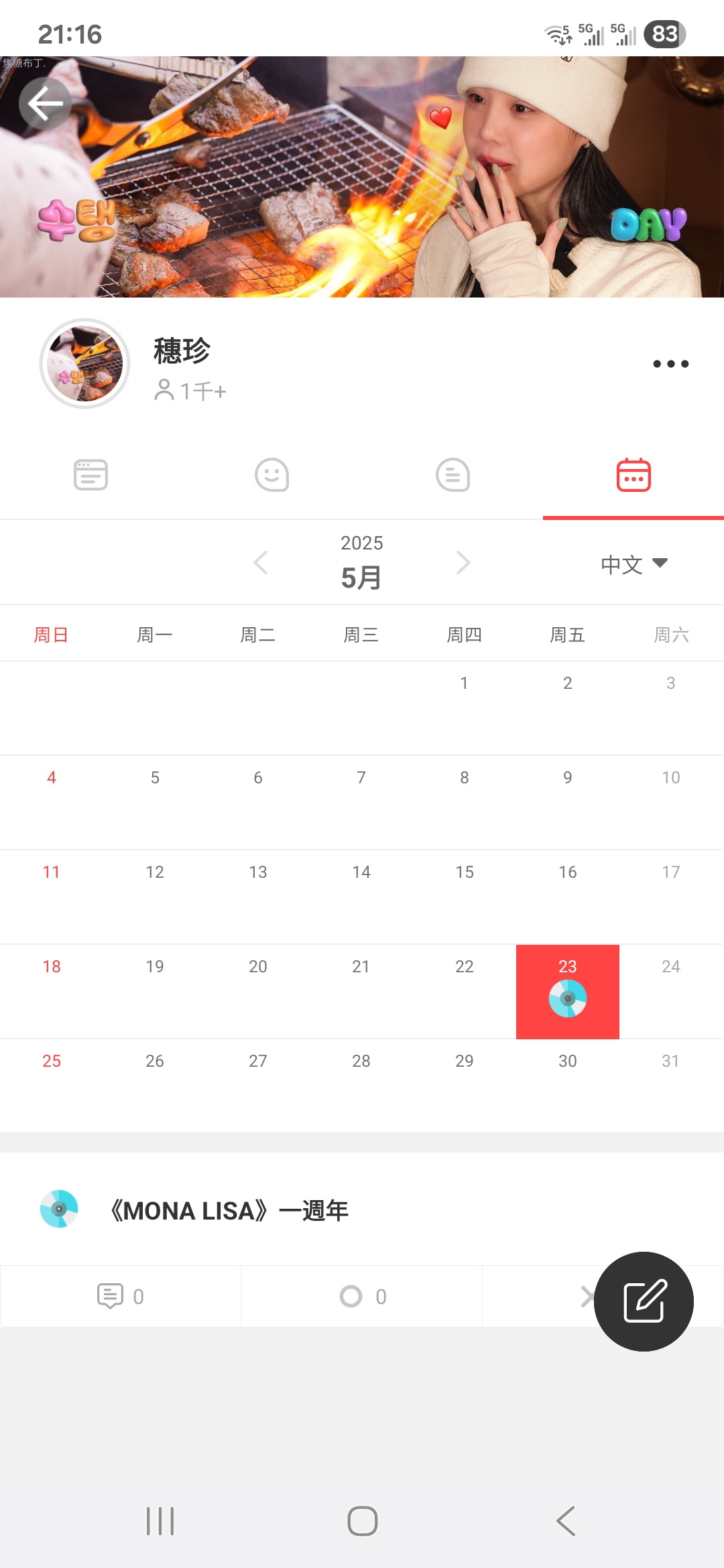Screen dimensions: 724x1568
Task: Go to the previous month
Action: [x=261, y=563]
